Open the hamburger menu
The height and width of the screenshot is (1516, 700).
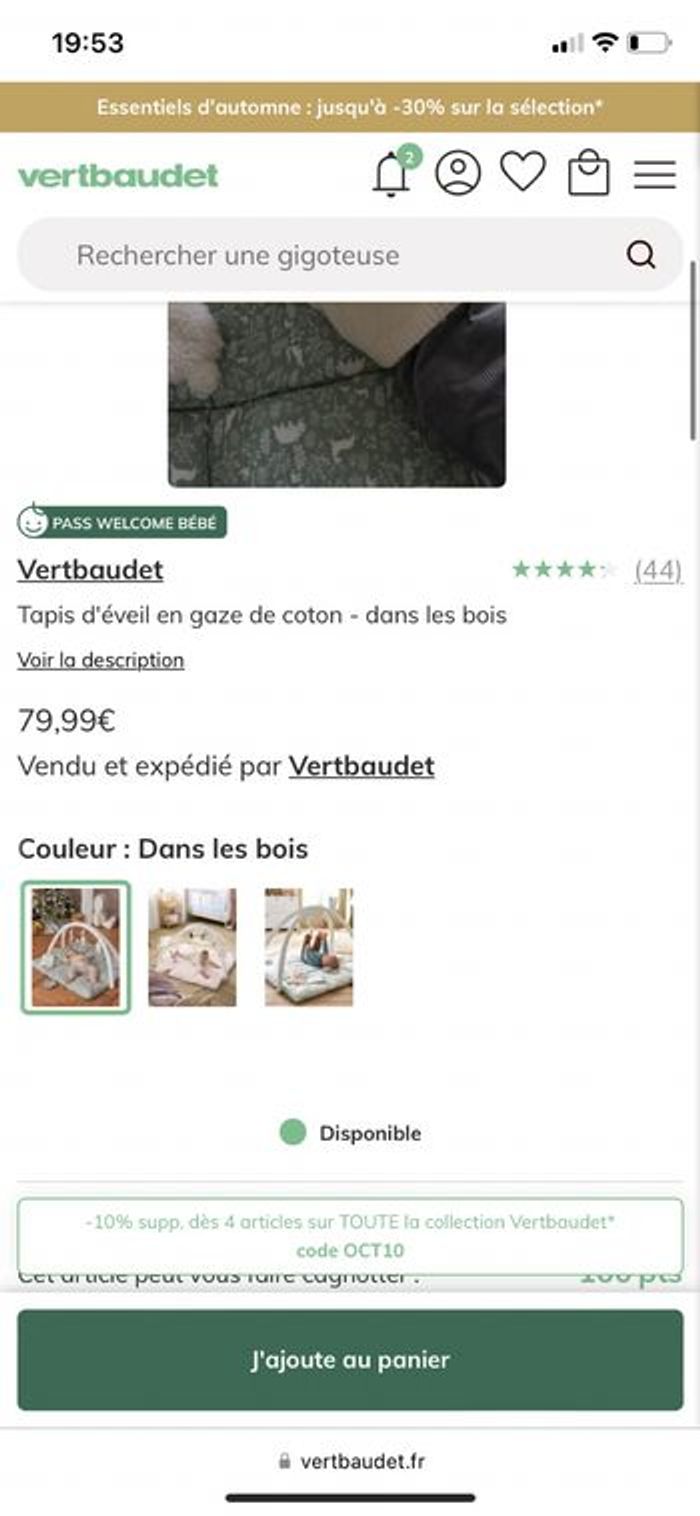[655, 174]
